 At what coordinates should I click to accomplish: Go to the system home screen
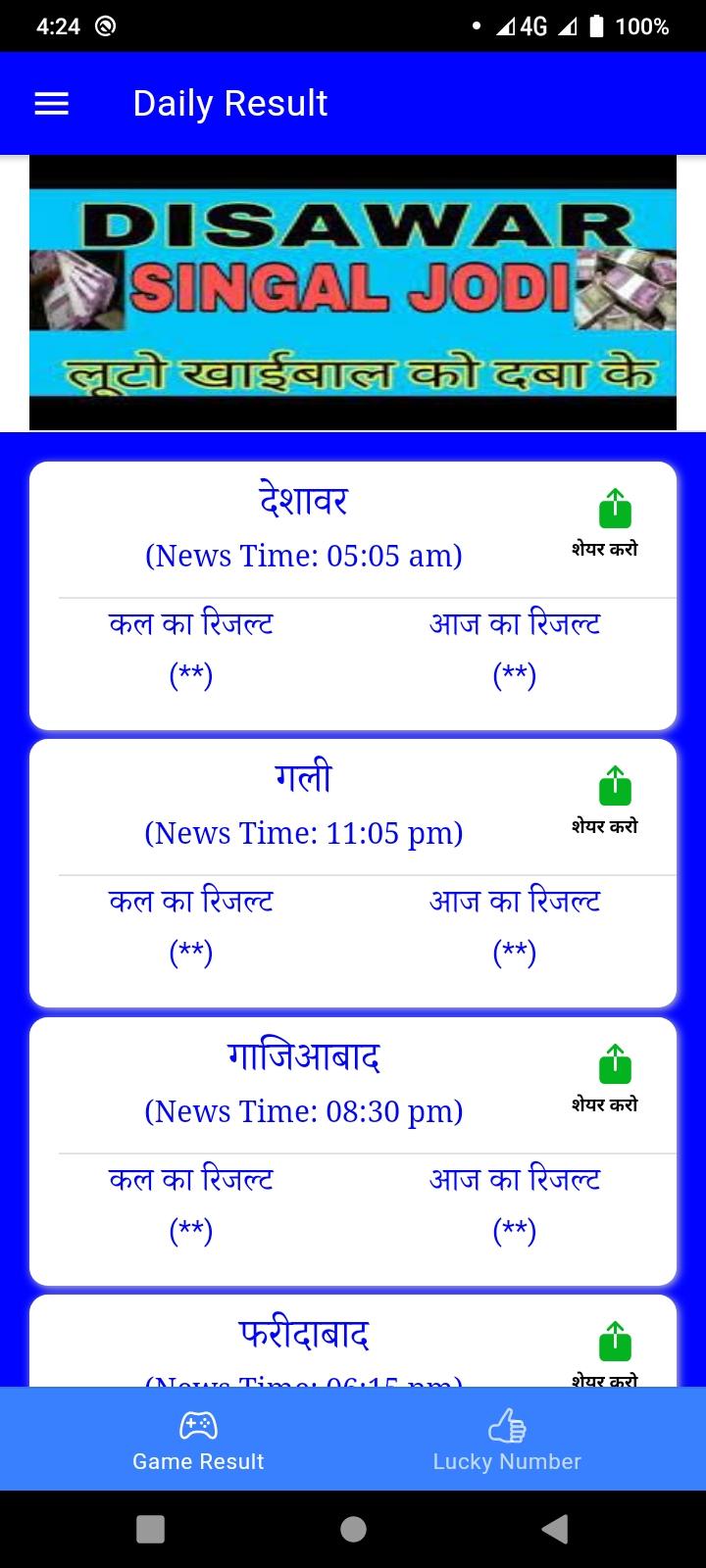tap(353, 1529)
